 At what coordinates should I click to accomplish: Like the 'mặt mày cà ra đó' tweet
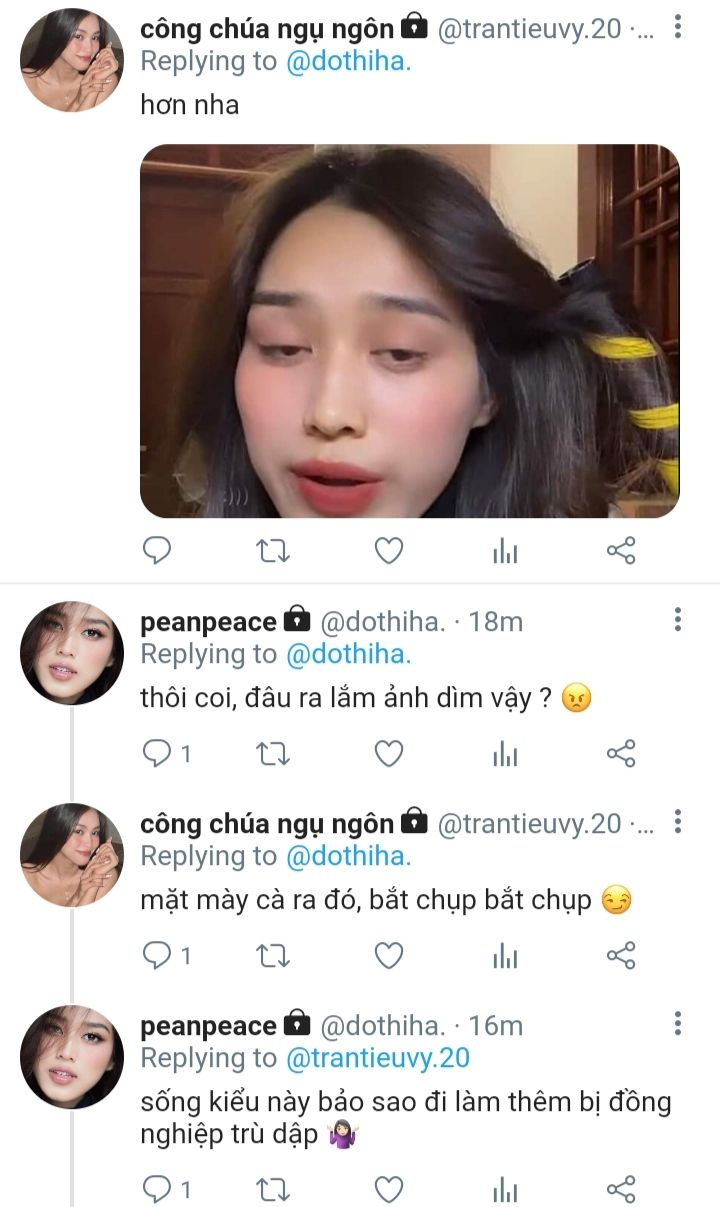point(388,957)
